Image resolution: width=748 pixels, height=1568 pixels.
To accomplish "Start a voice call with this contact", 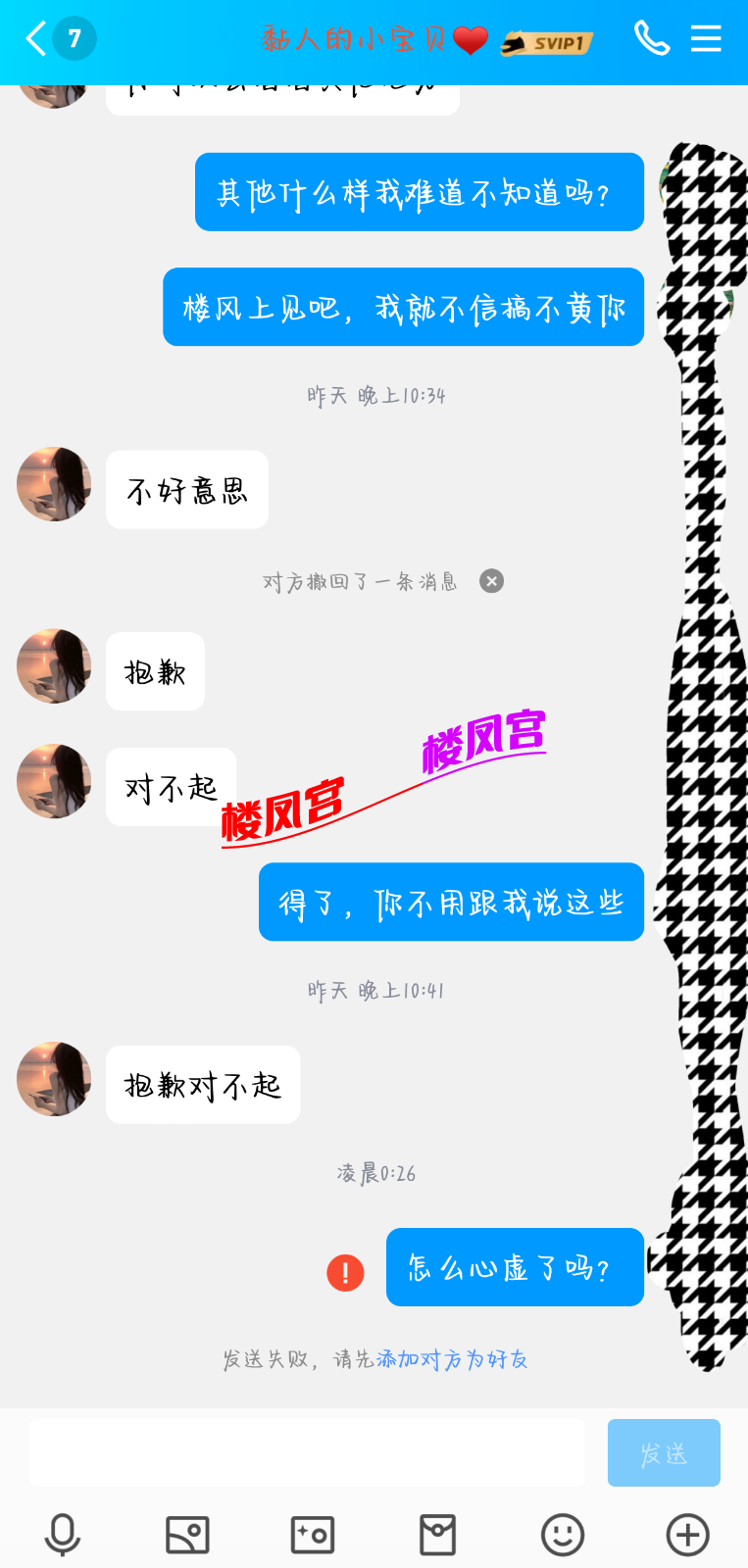I will pyautogui.click(x=651, y=39).
